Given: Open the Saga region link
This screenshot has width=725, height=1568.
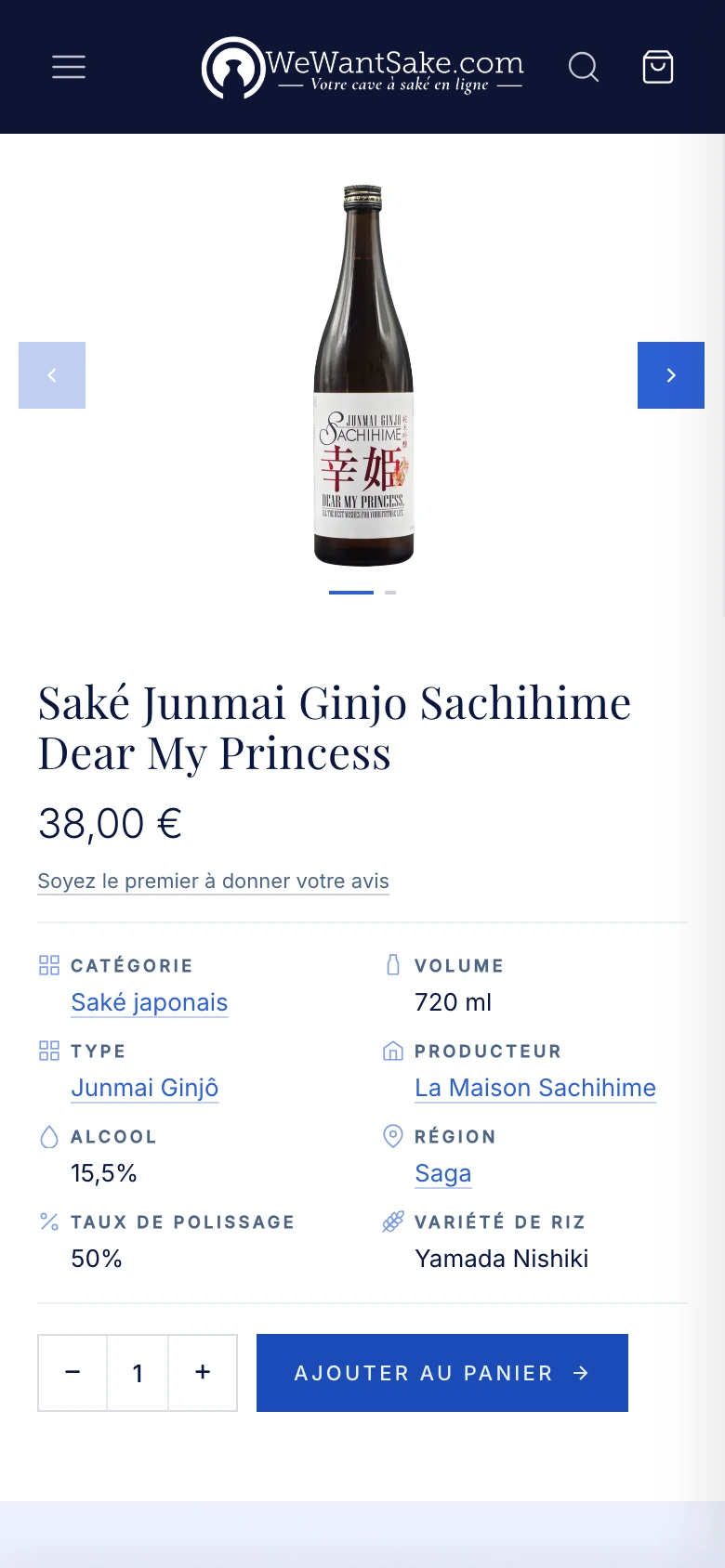Looking at the screenshot, I should [x=443, y=1173].
